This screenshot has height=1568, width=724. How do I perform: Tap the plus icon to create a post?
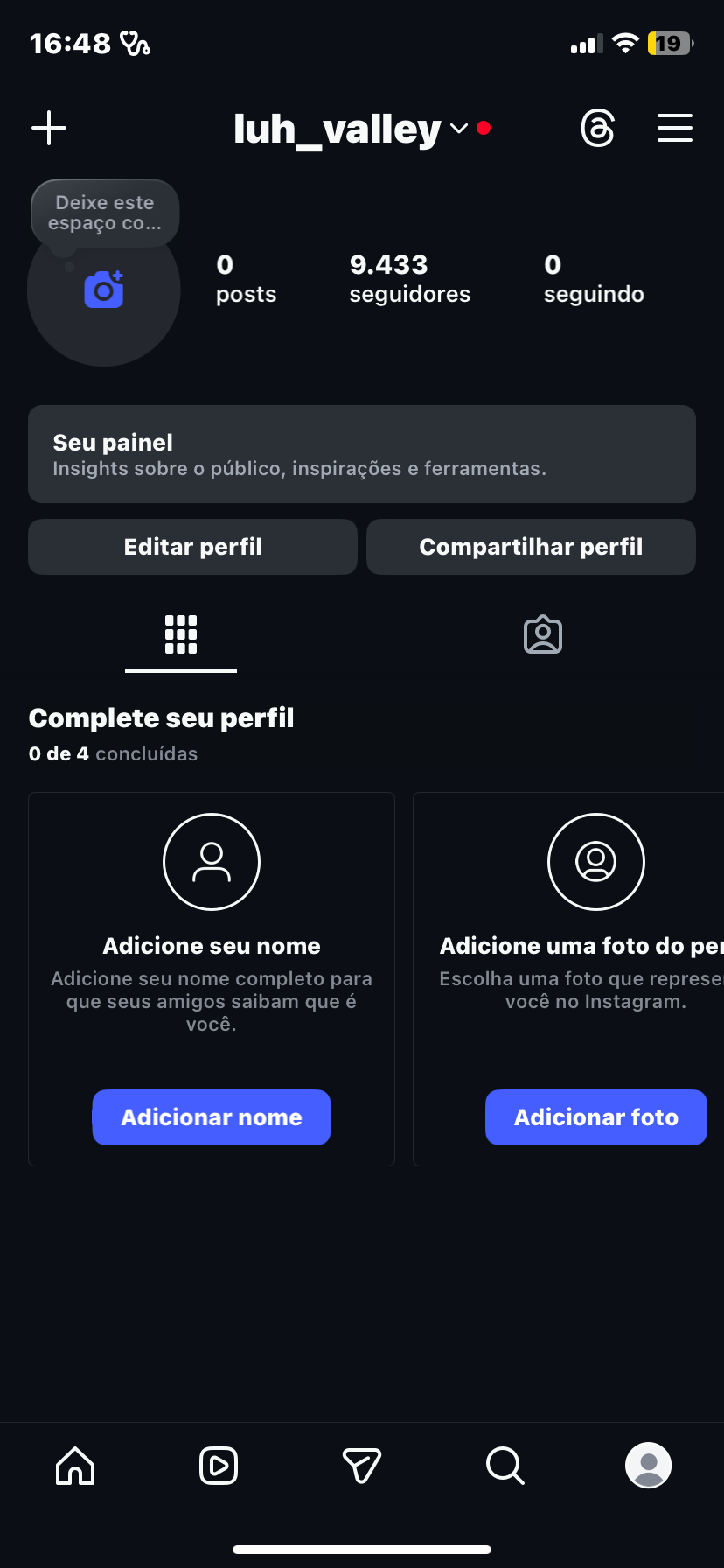coord(49,129)
